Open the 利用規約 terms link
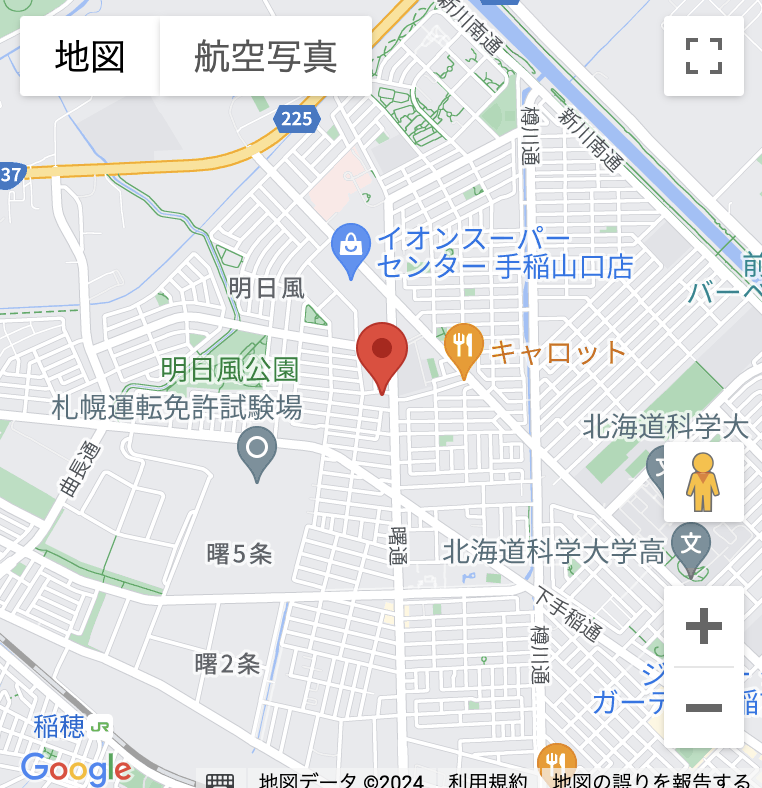Viewport: 762px width, 788px height. [x=487, y=780]
